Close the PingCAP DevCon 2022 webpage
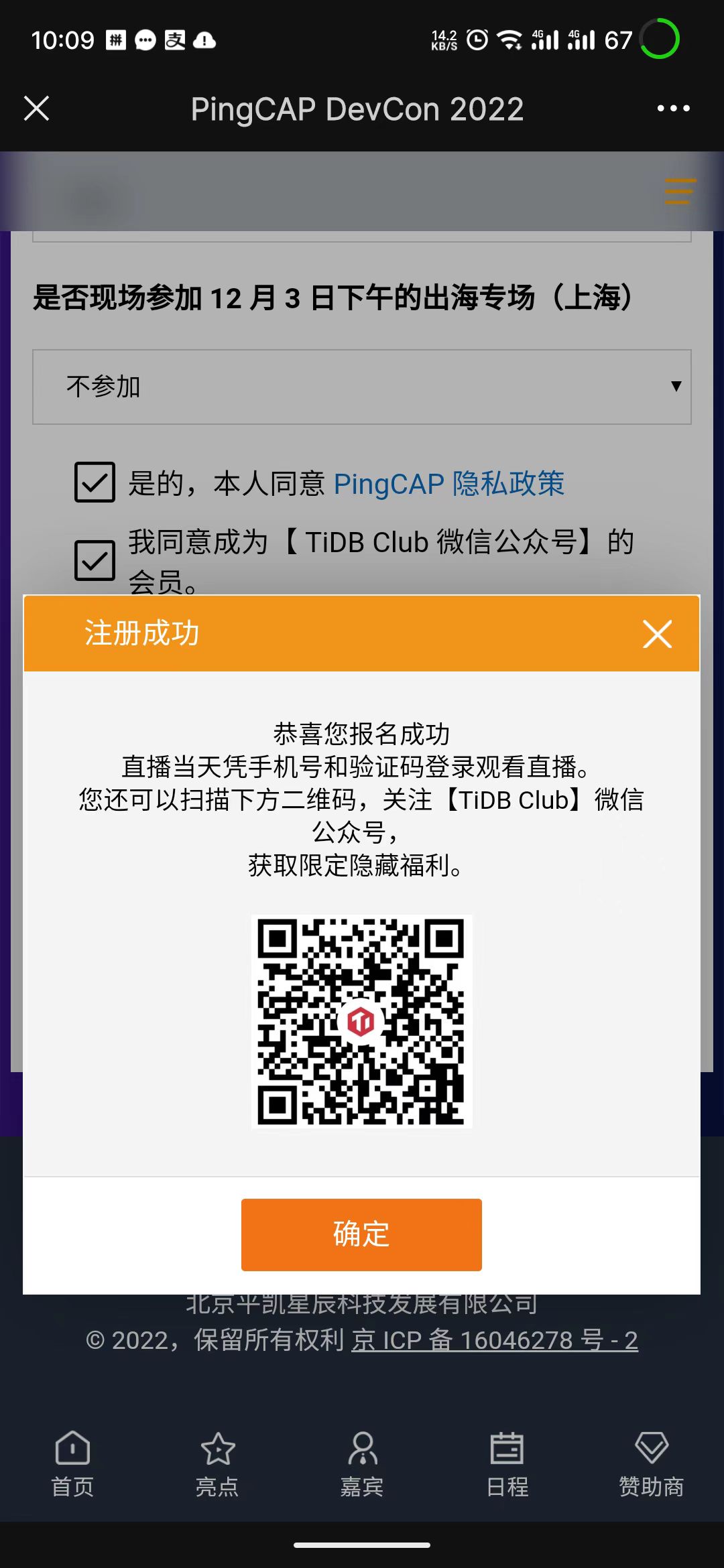Screen dimensions: 724x1568 tap(37, 109)
